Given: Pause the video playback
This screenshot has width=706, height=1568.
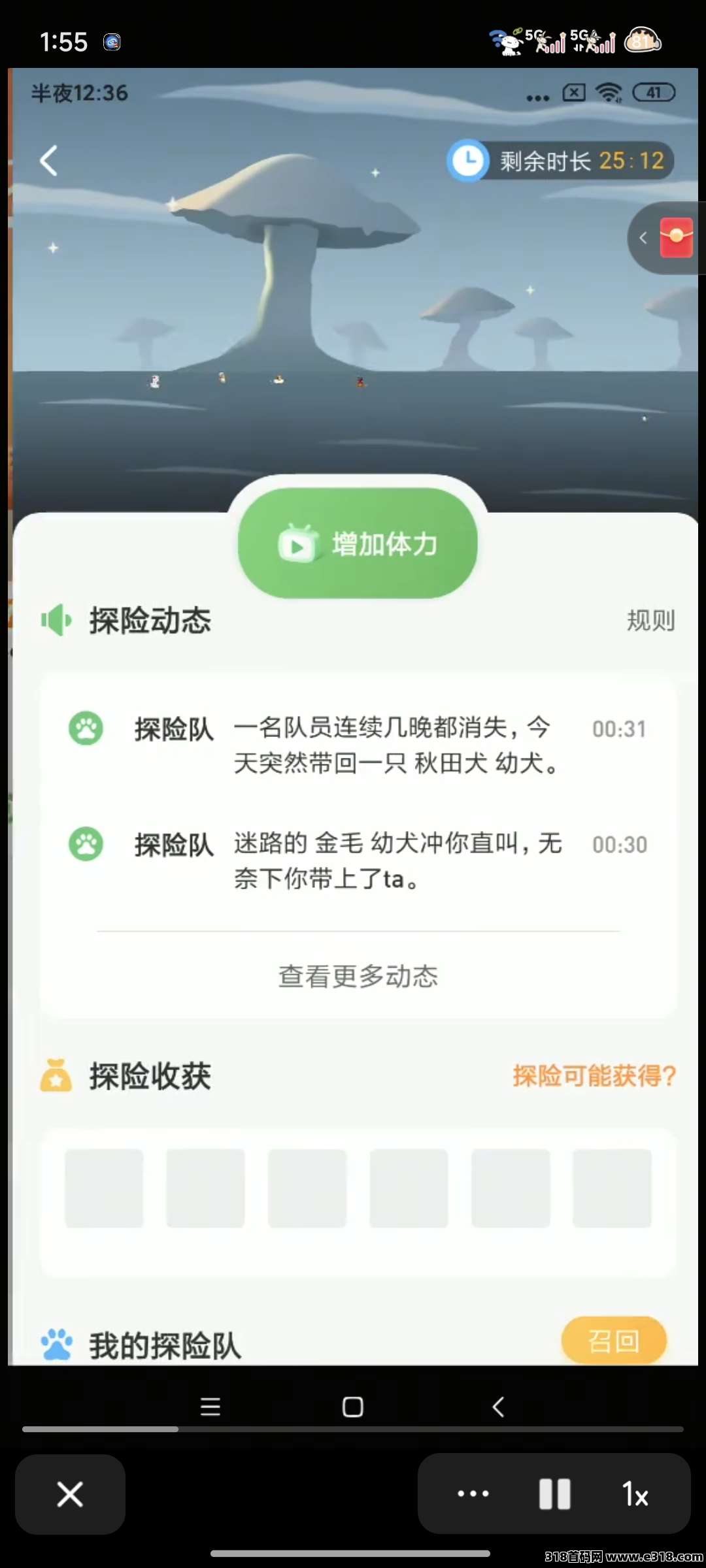Looking at the screenshot, I should click(x=554, y=1494).
